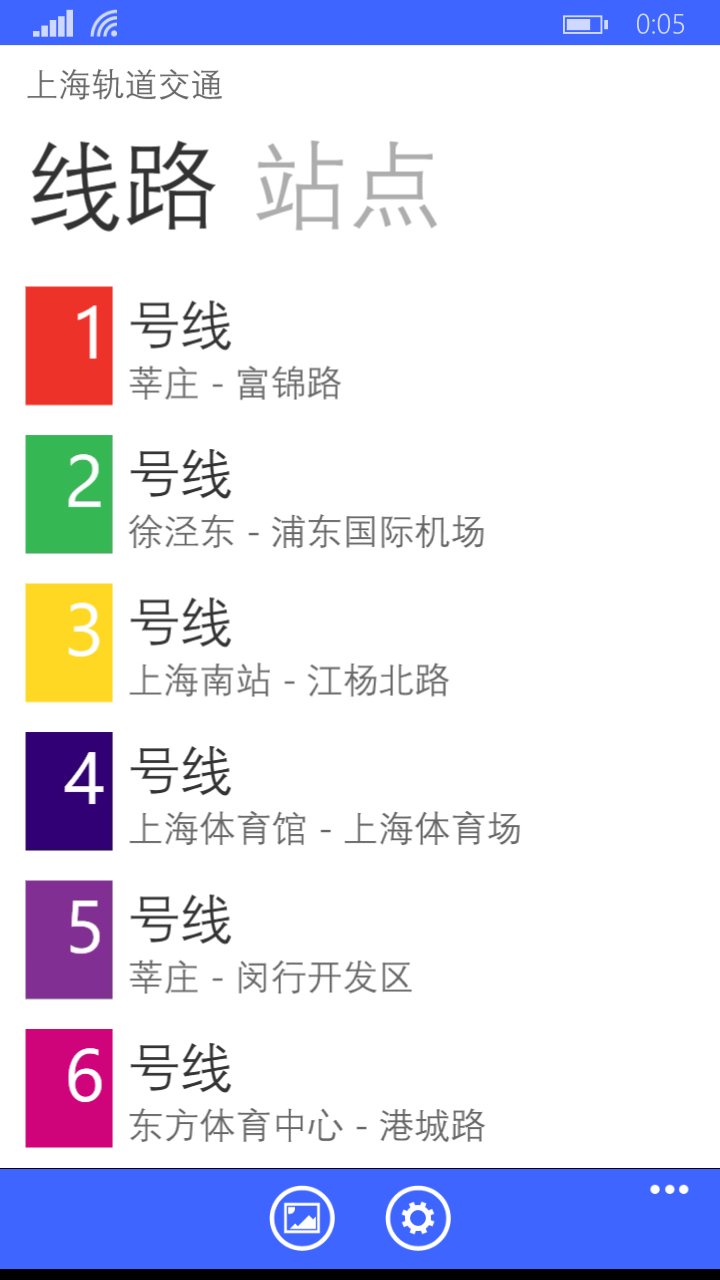Open the map image button
The height and width of the screenshot is (1280, 720).
[302, 1218]
